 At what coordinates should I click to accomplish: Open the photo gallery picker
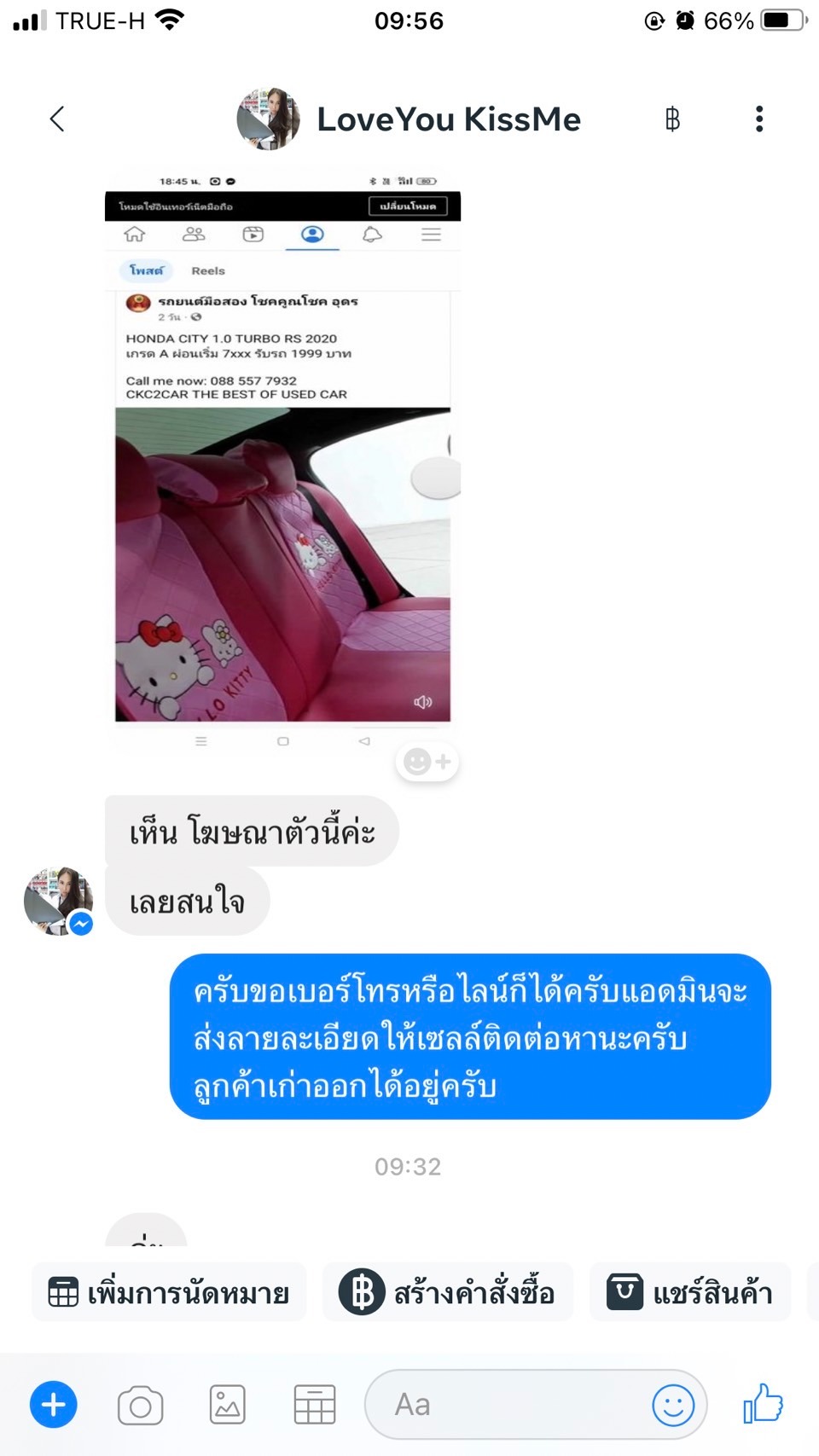click(x=228, y=1405)
